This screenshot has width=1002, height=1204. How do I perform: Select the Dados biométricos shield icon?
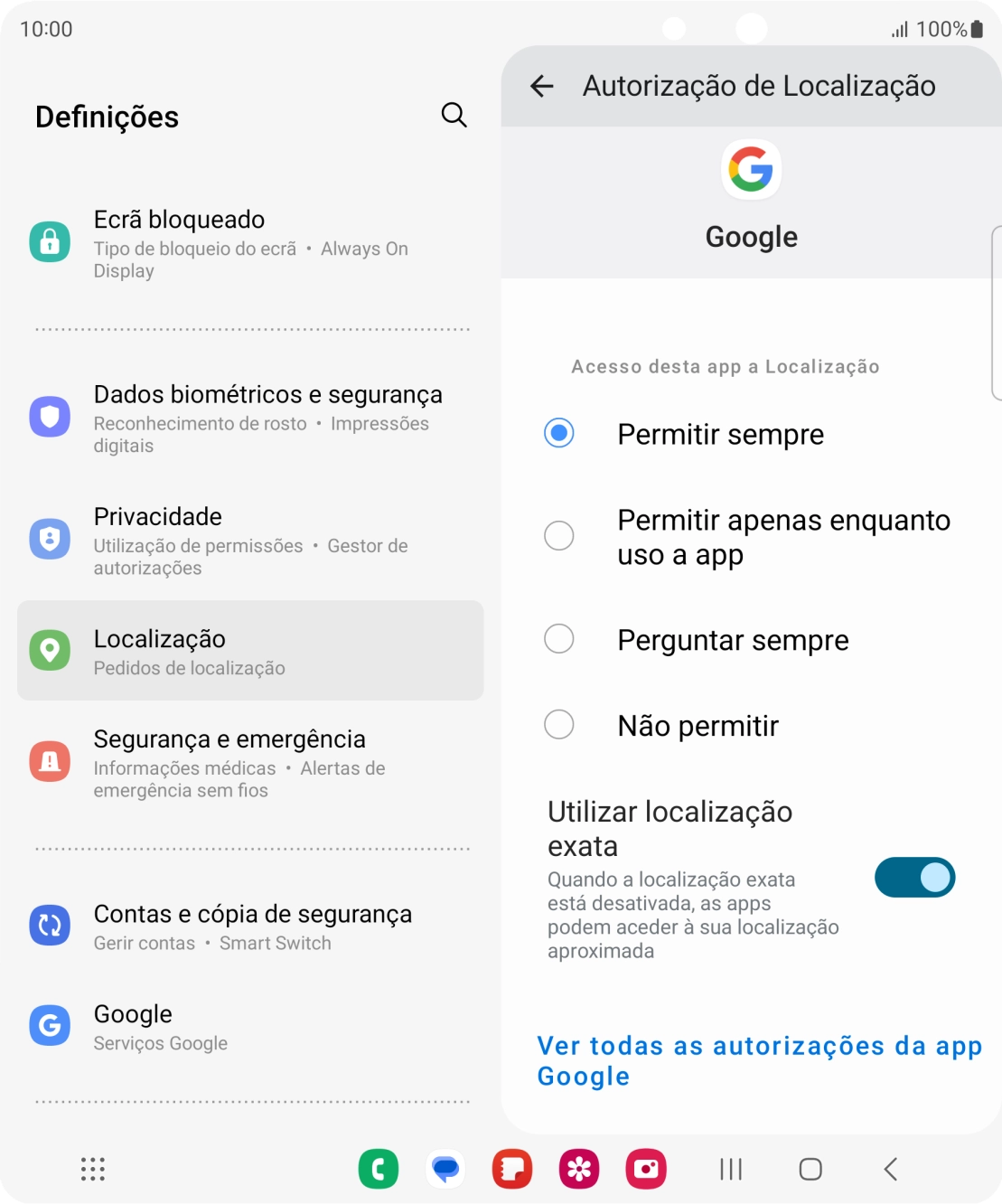pos(50,417)
